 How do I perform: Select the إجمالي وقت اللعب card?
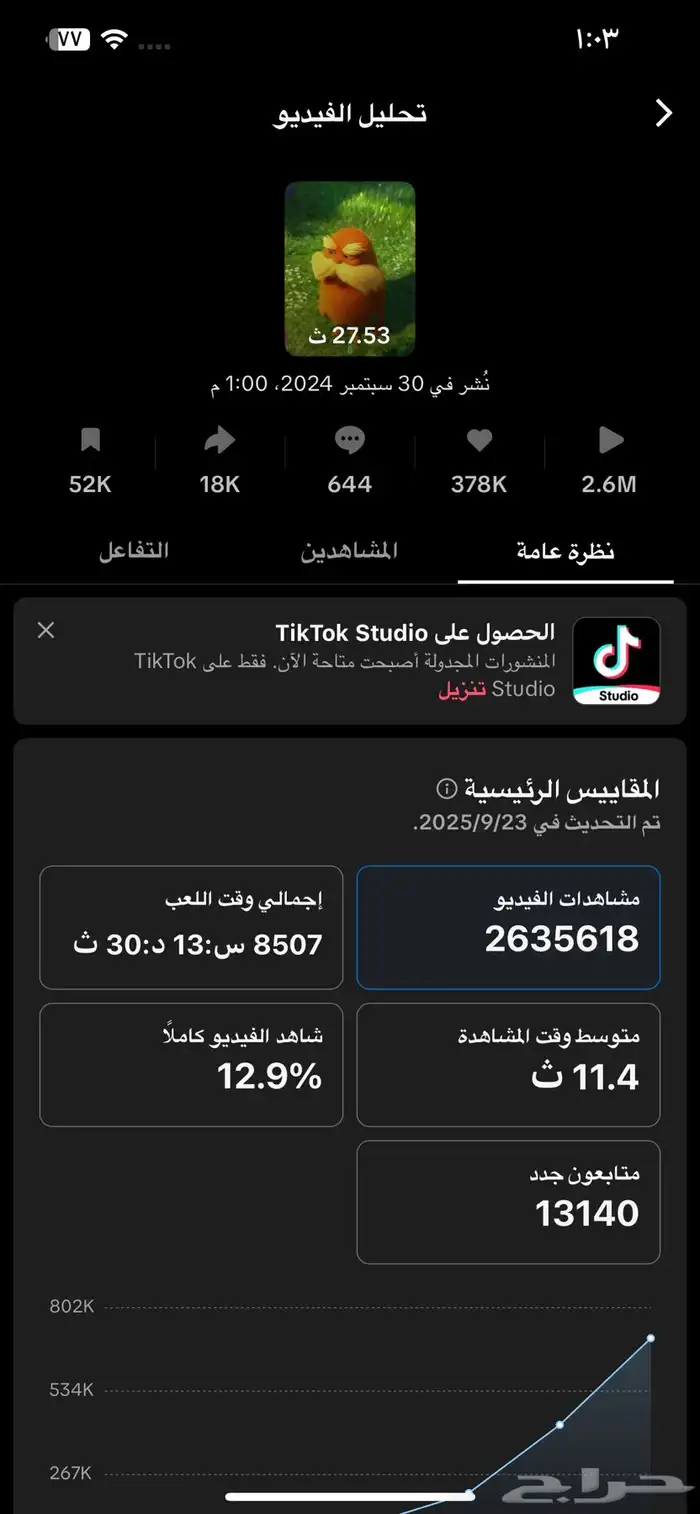191,927
